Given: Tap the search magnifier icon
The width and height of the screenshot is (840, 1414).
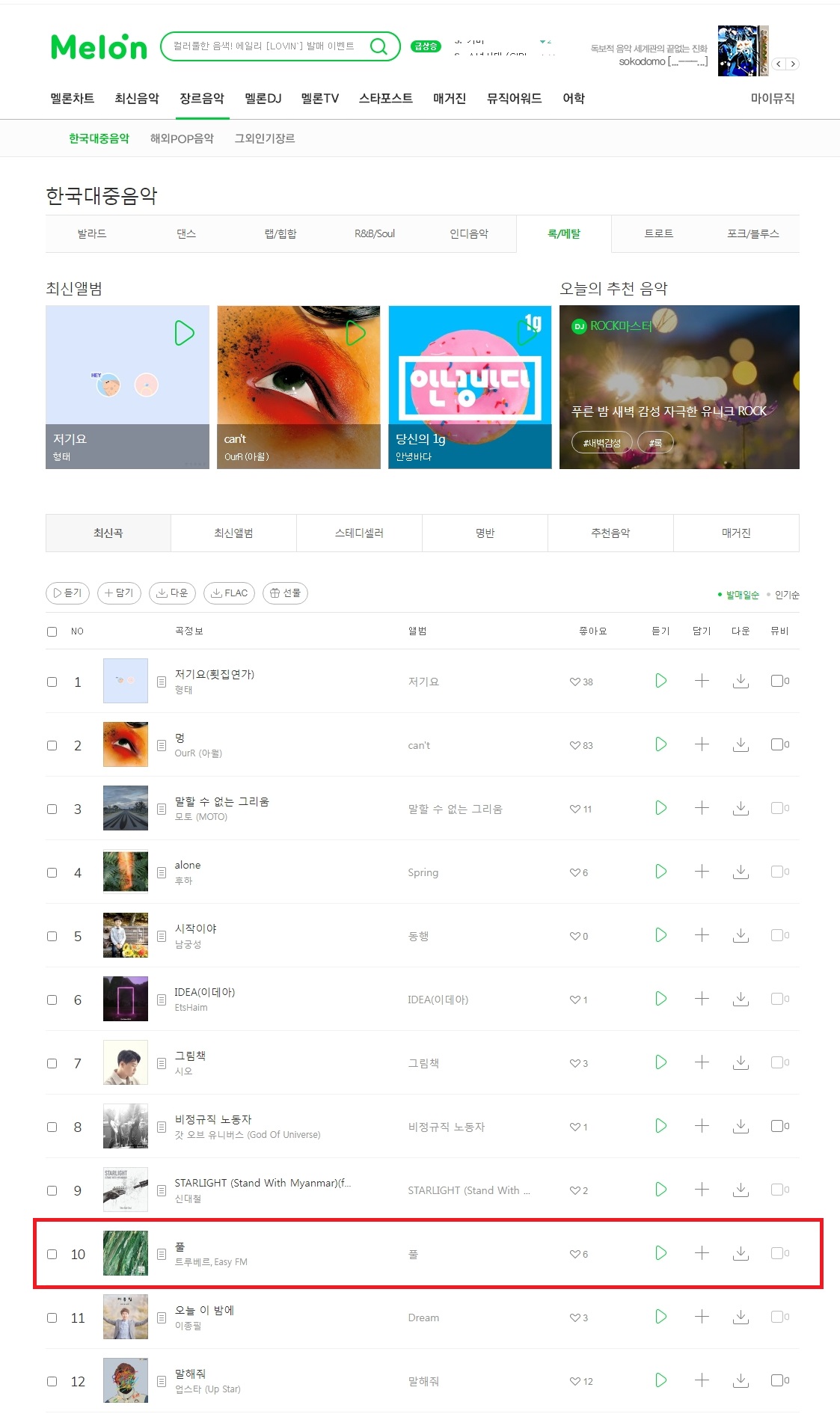Looking at the screenshot, I should tap(379, 46).
